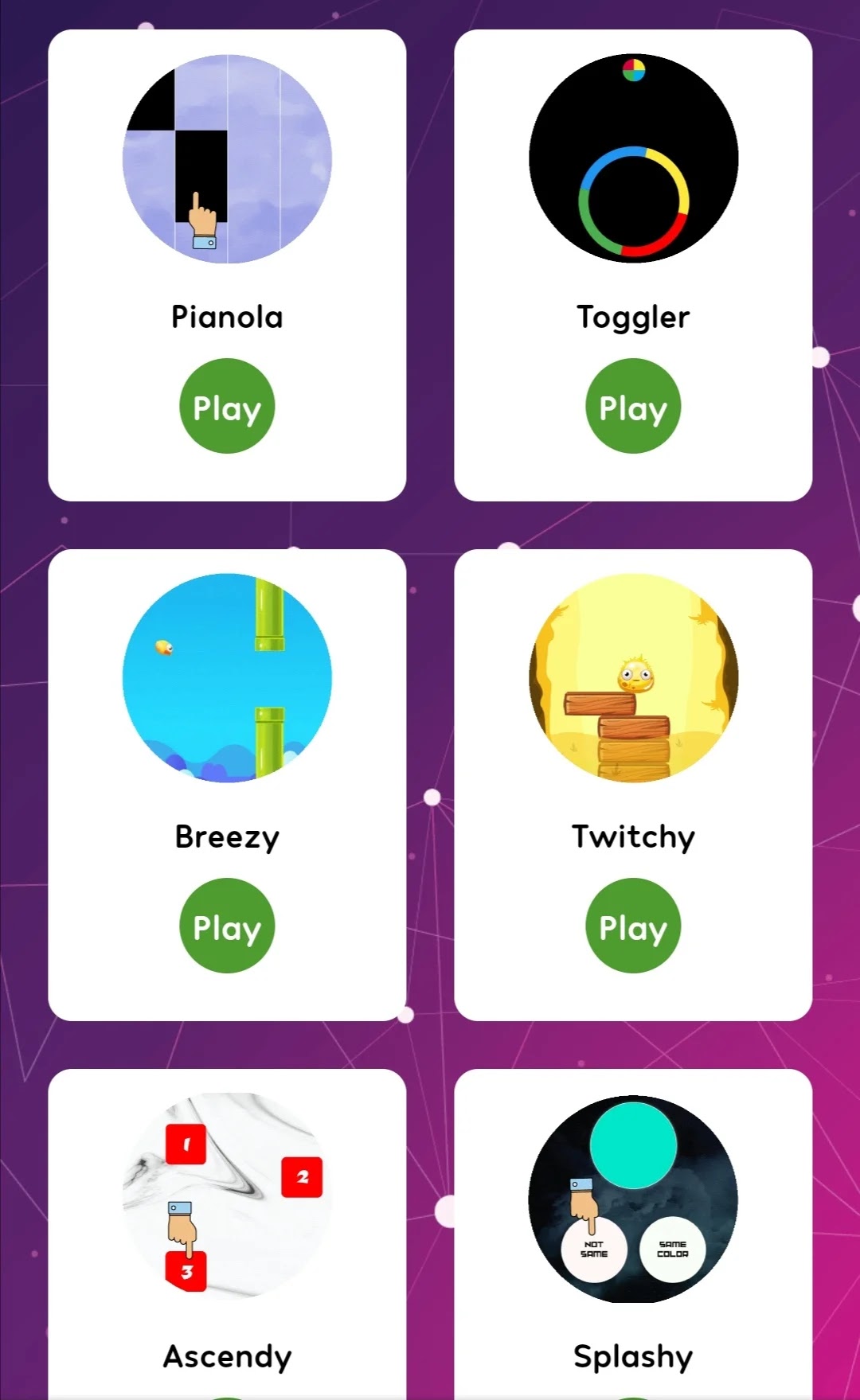Choose the Twitchy game artwork
This screenshot has height=1400, width=860.
pyautogui.click(x=633, y=678)
